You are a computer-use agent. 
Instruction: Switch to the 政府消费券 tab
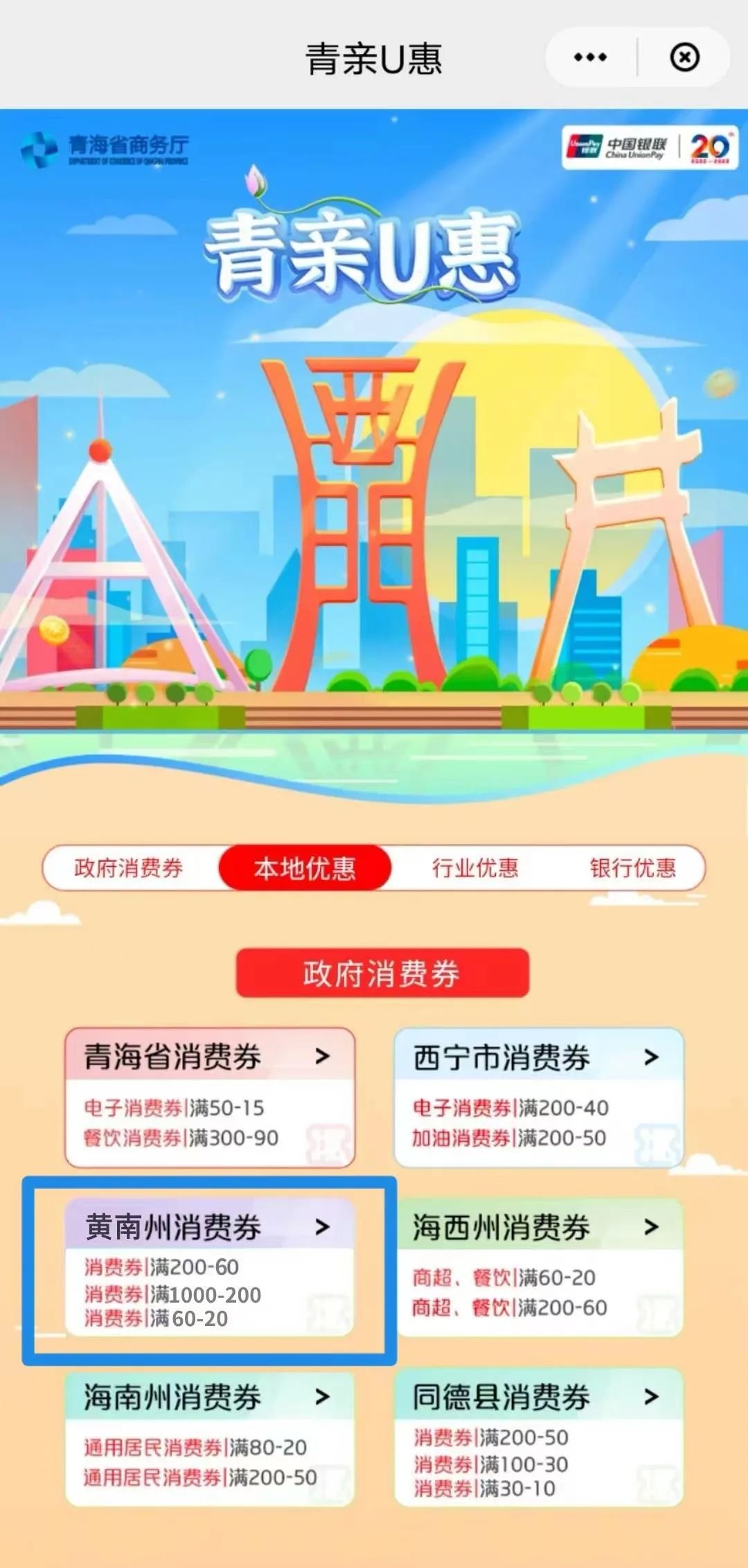[129, 867]
